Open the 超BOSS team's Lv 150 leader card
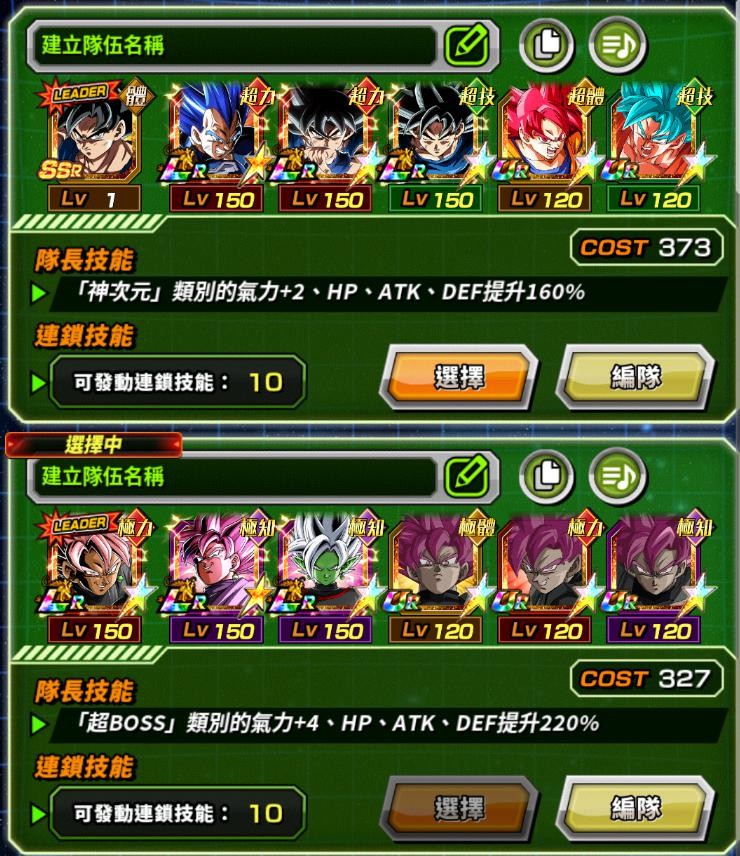The height and width of the screenshot is (856, 740). pyautogui.click(x=93, y=578)
